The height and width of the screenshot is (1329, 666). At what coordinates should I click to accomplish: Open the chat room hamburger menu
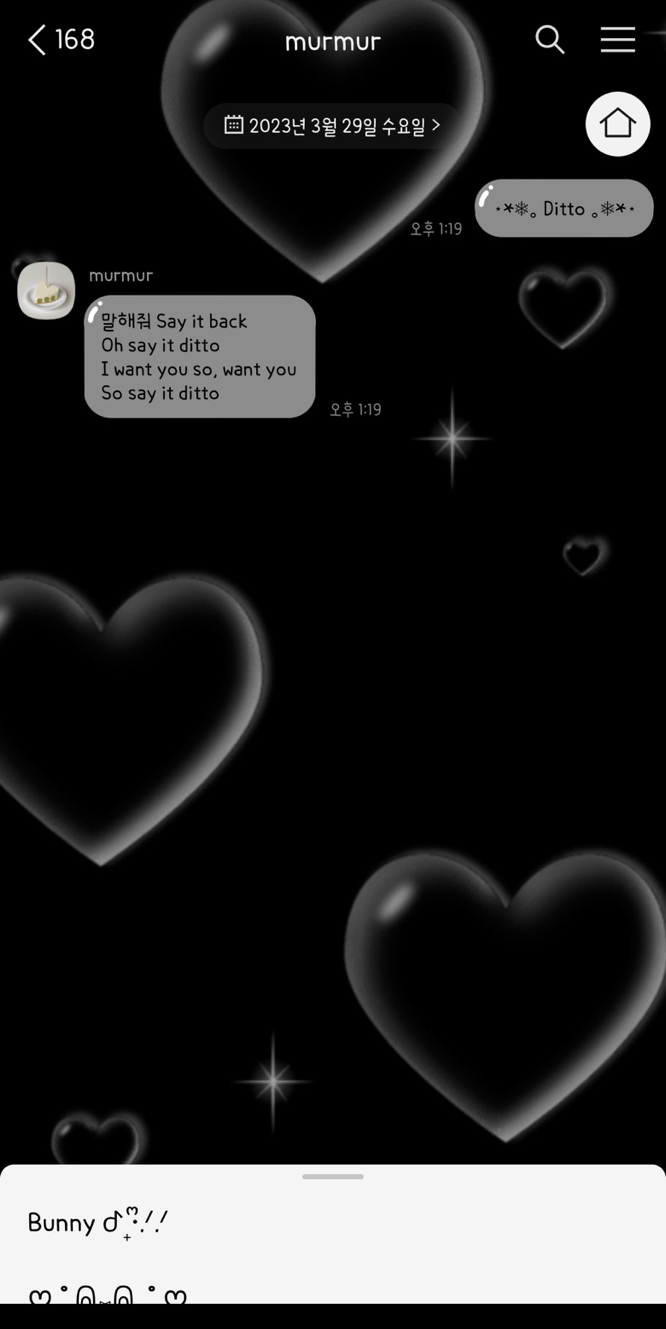tap(618, 40)
